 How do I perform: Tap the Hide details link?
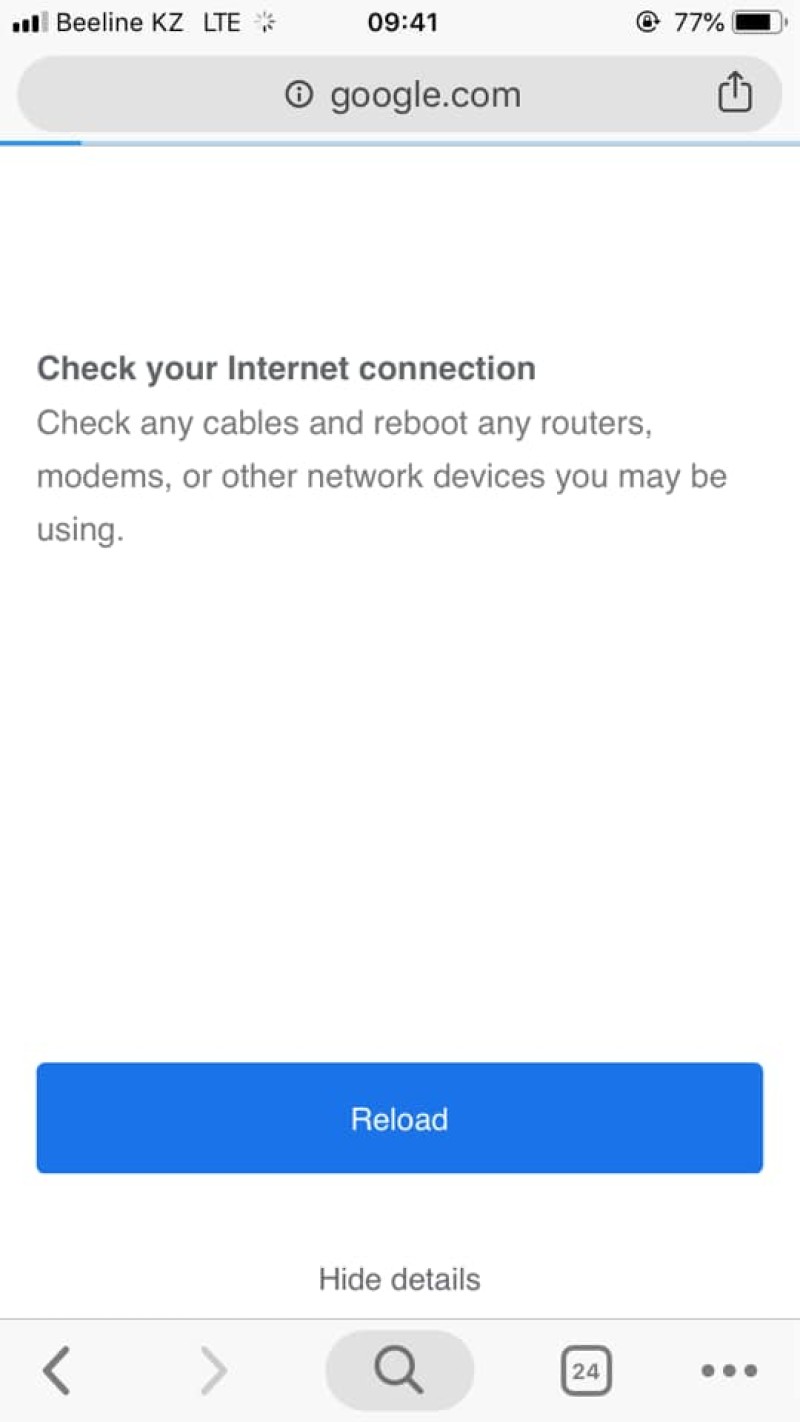point(399,1279)
